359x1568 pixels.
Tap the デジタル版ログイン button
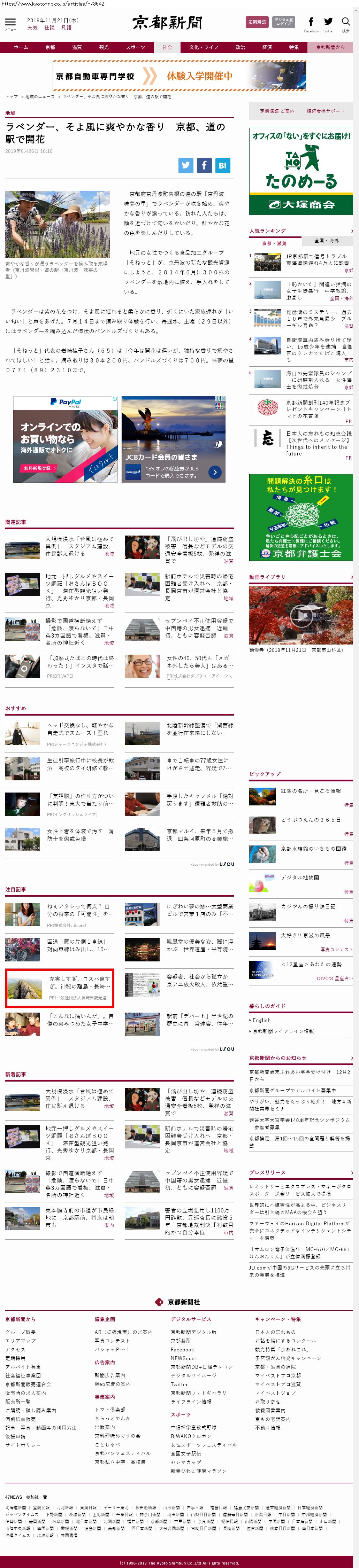[x=283, y=22]
